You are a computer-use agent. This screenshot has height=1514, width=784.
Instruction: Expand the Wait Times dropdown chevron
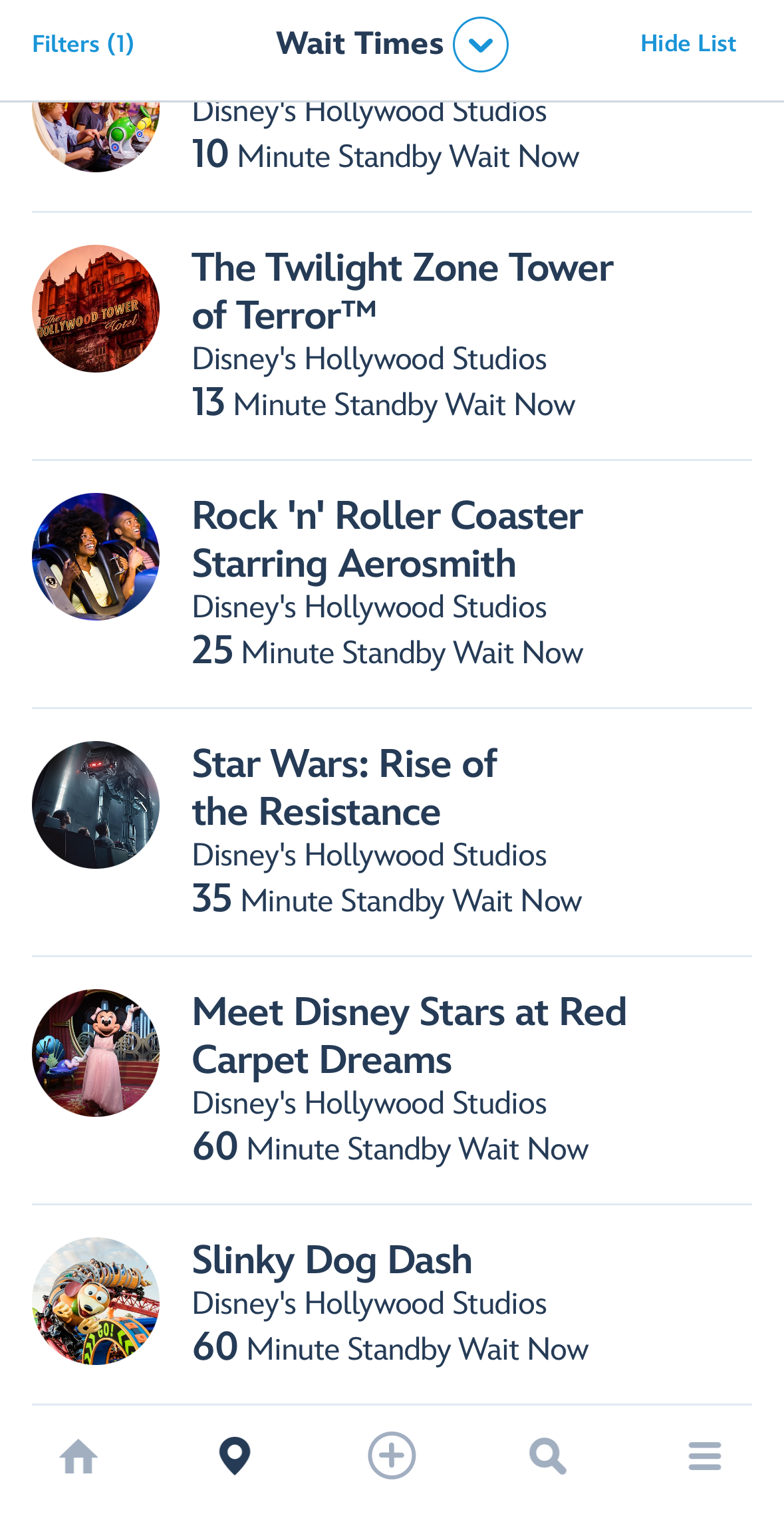(x=480, y=45)
